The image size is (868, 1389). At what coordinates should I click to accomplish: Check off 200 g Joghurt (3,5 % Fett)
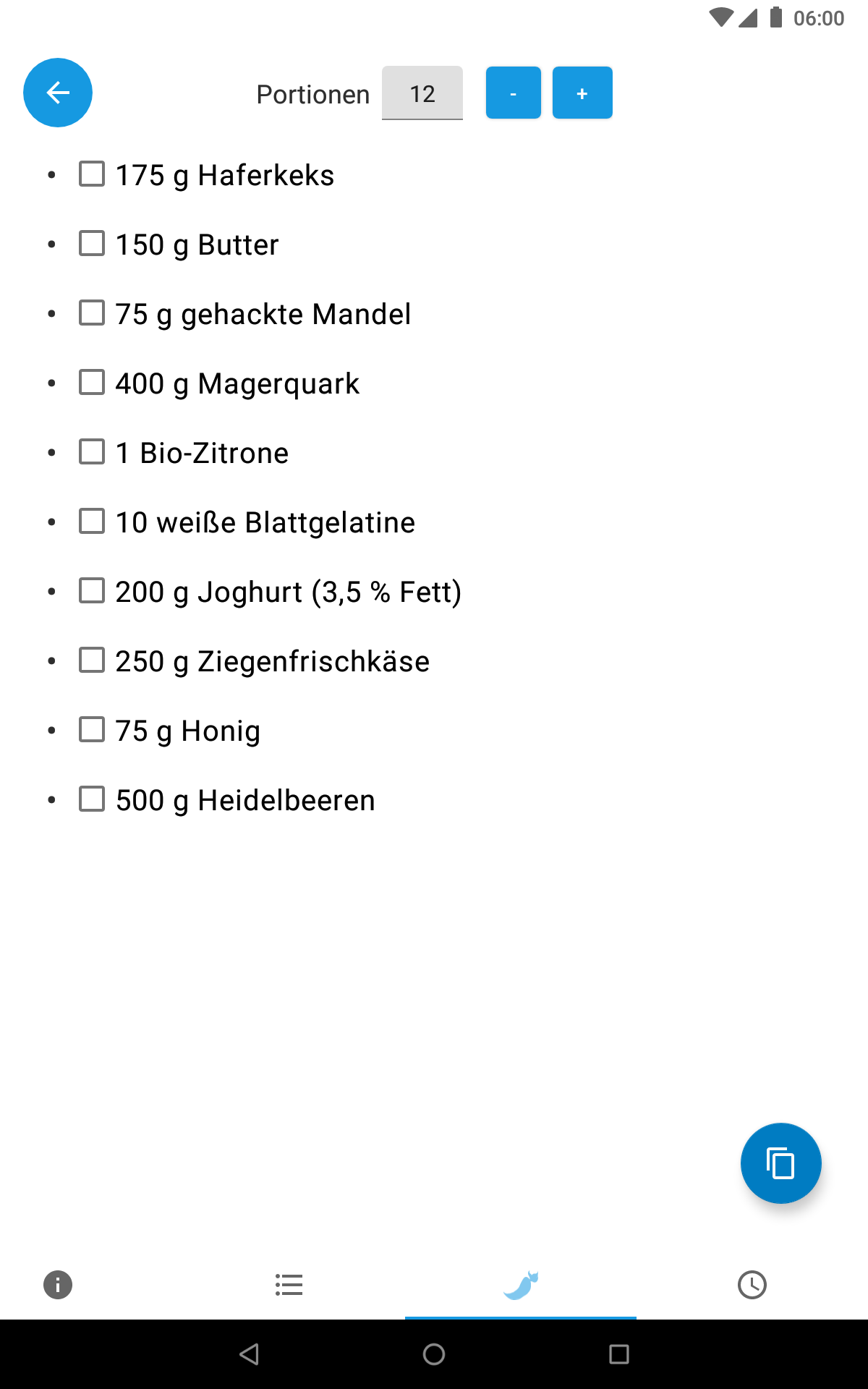pyautogui.click(x=92, y=591)
